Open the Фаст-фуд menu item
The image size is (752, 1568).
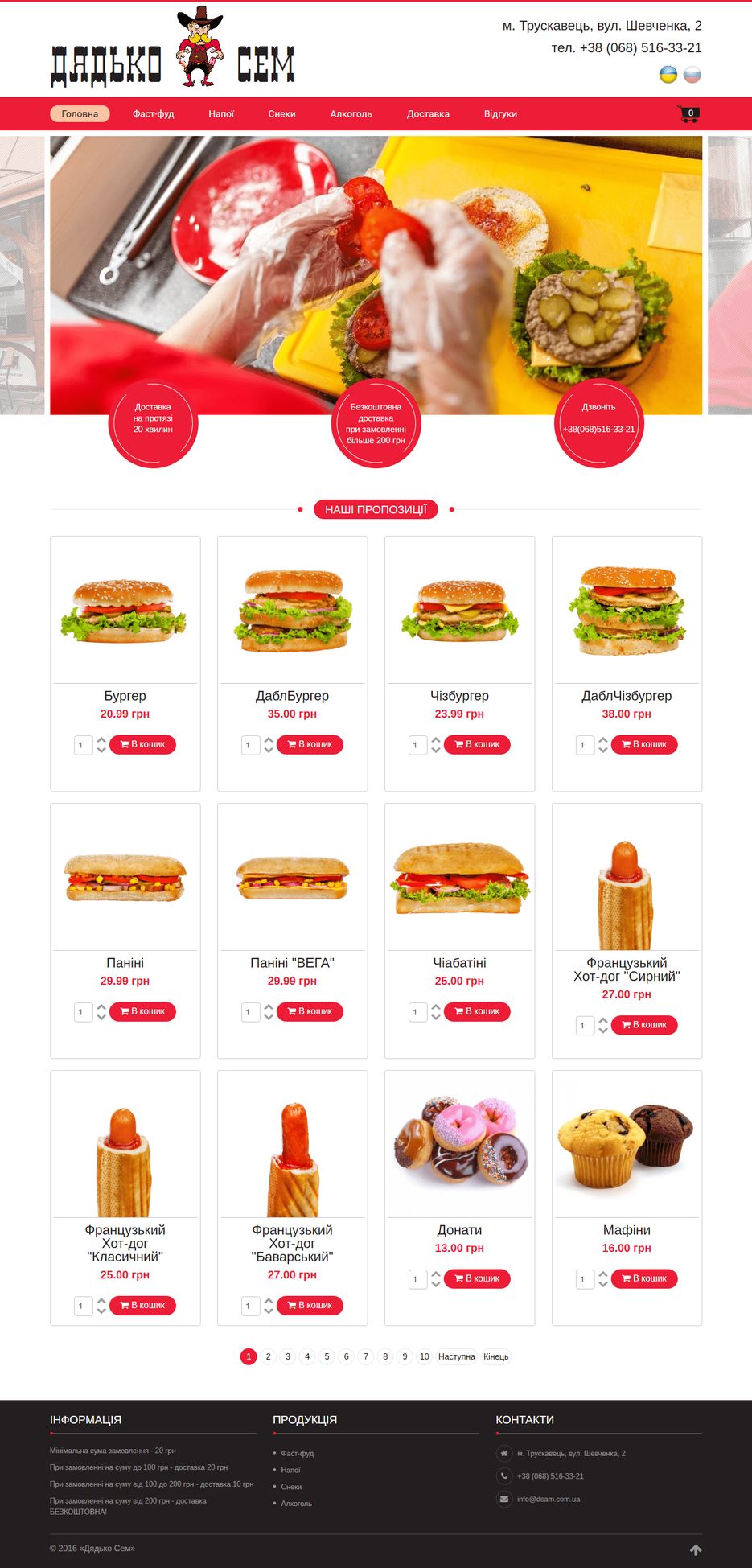pyautogui.click(x=153, y=114)
